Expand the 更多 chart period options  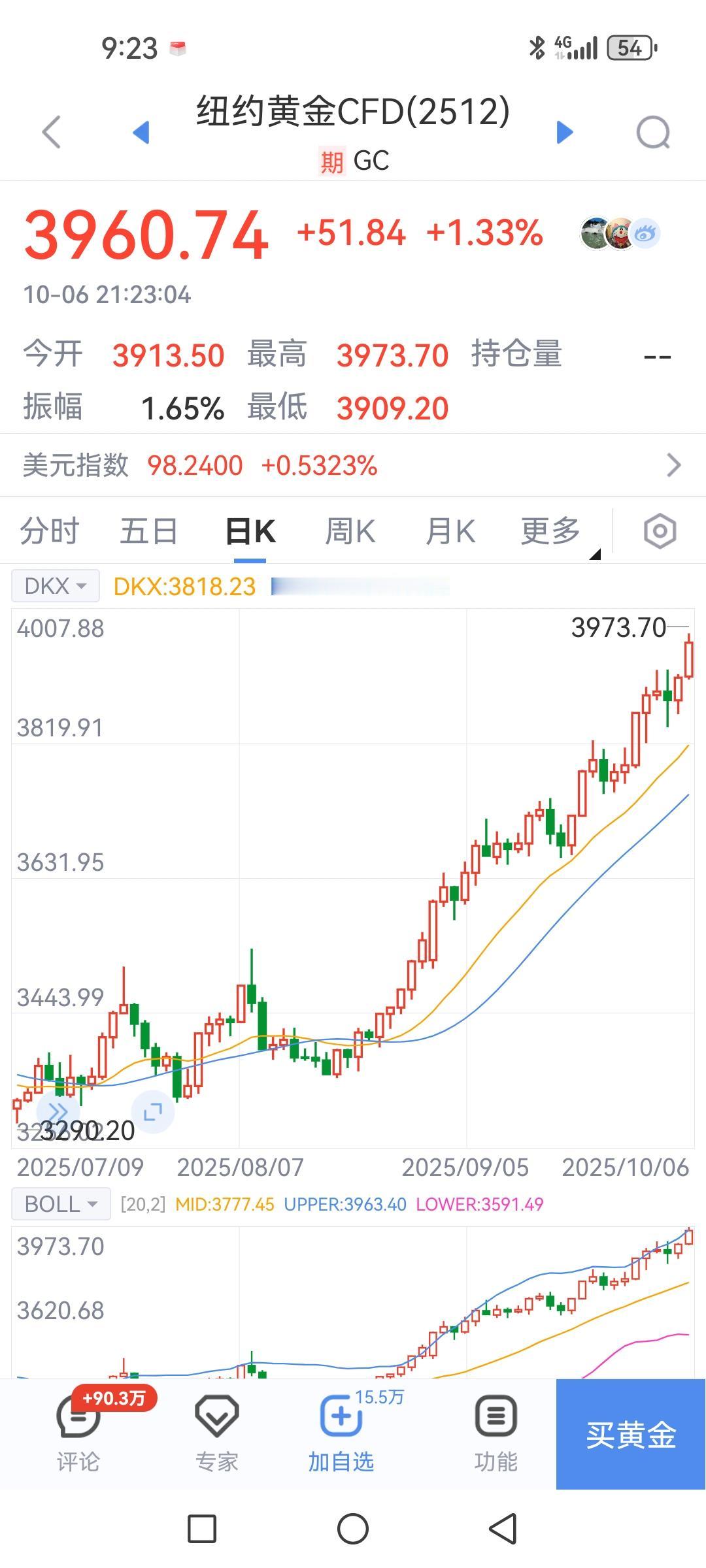click(550, 531)
